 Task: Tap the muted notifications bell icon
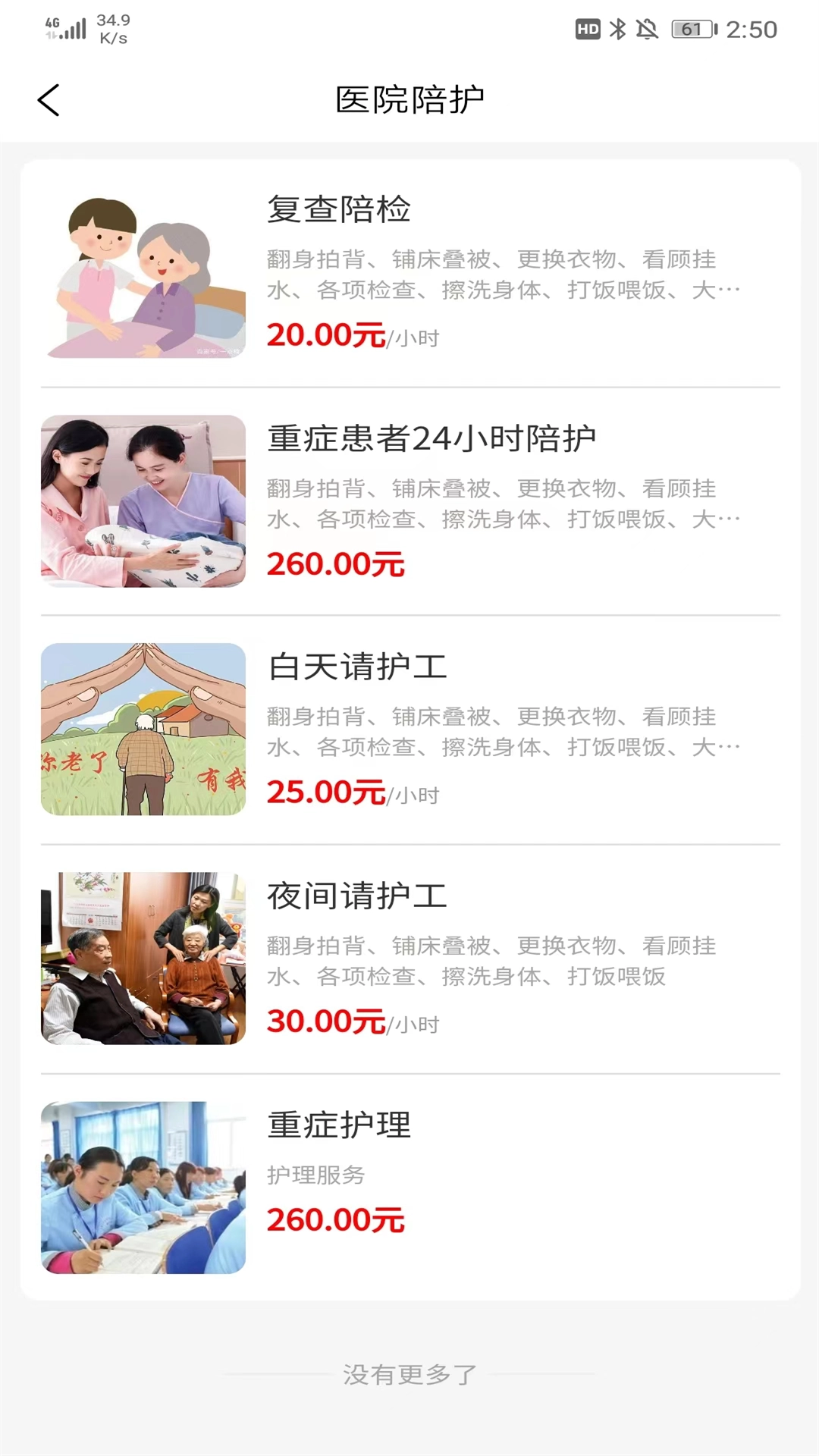[x=648, y=30]
